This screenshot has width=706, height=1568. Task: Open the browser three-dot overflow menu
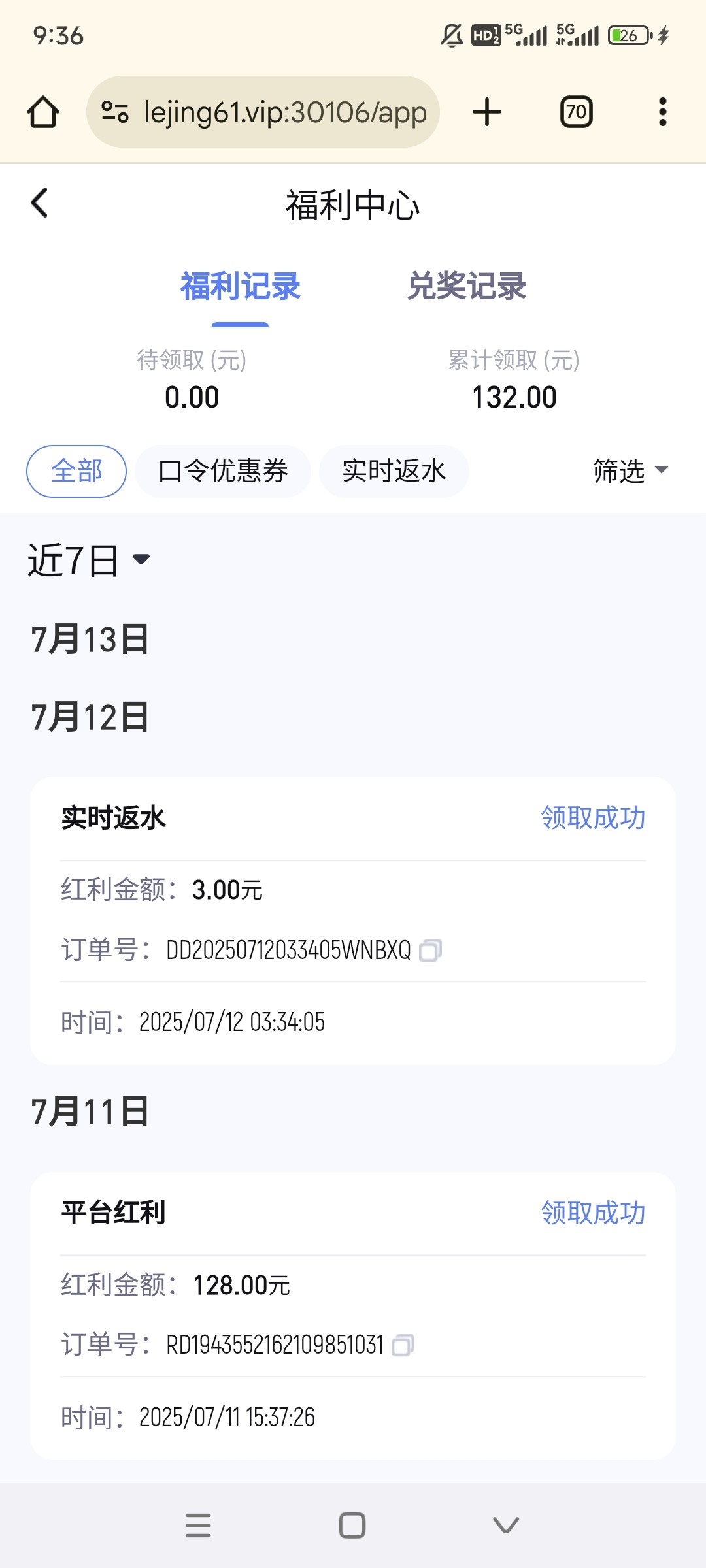pyautogui.click(x=662, y=111)
